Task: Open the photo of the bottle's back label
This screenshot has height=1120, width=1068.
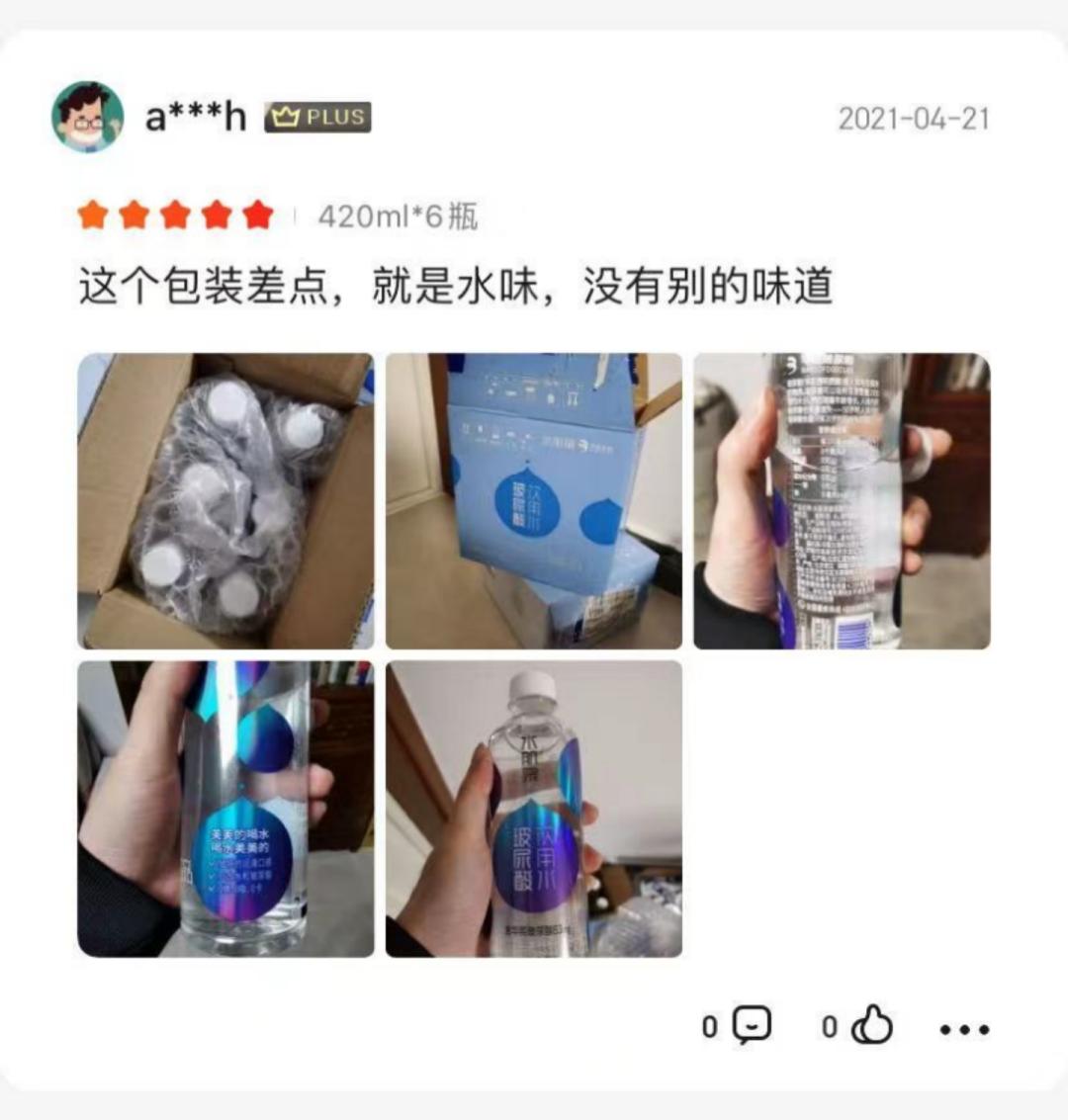Action: [x=842, y=501]
